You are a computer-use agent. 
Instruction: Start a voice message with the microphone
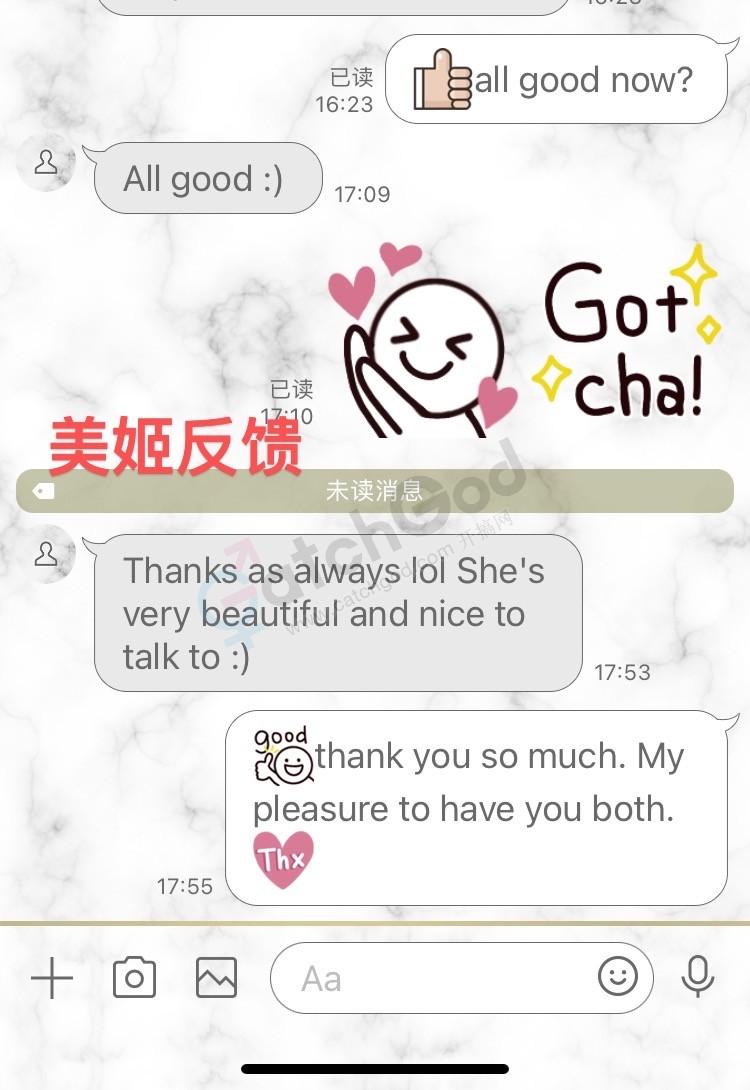(x=697, y=976)
